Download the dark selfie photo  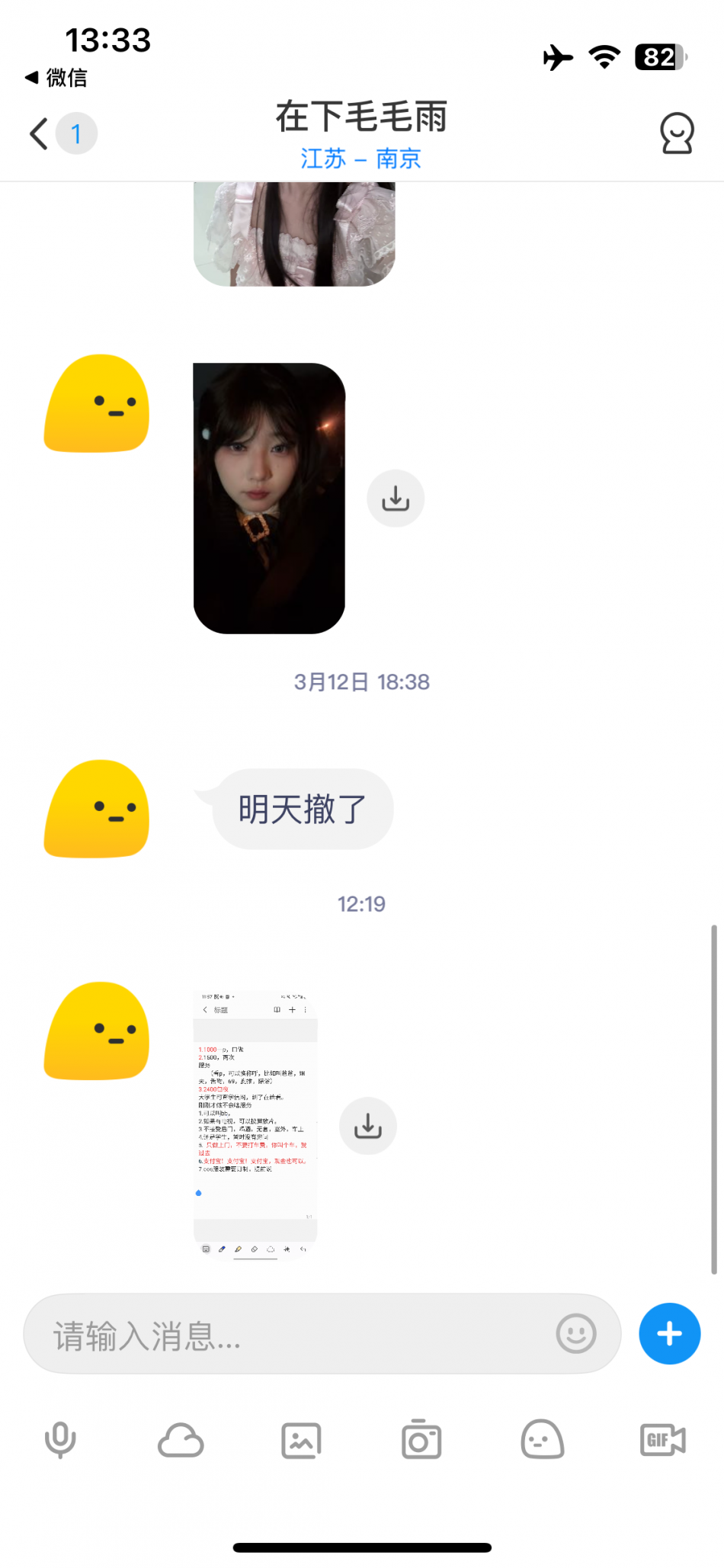point(396,499)
